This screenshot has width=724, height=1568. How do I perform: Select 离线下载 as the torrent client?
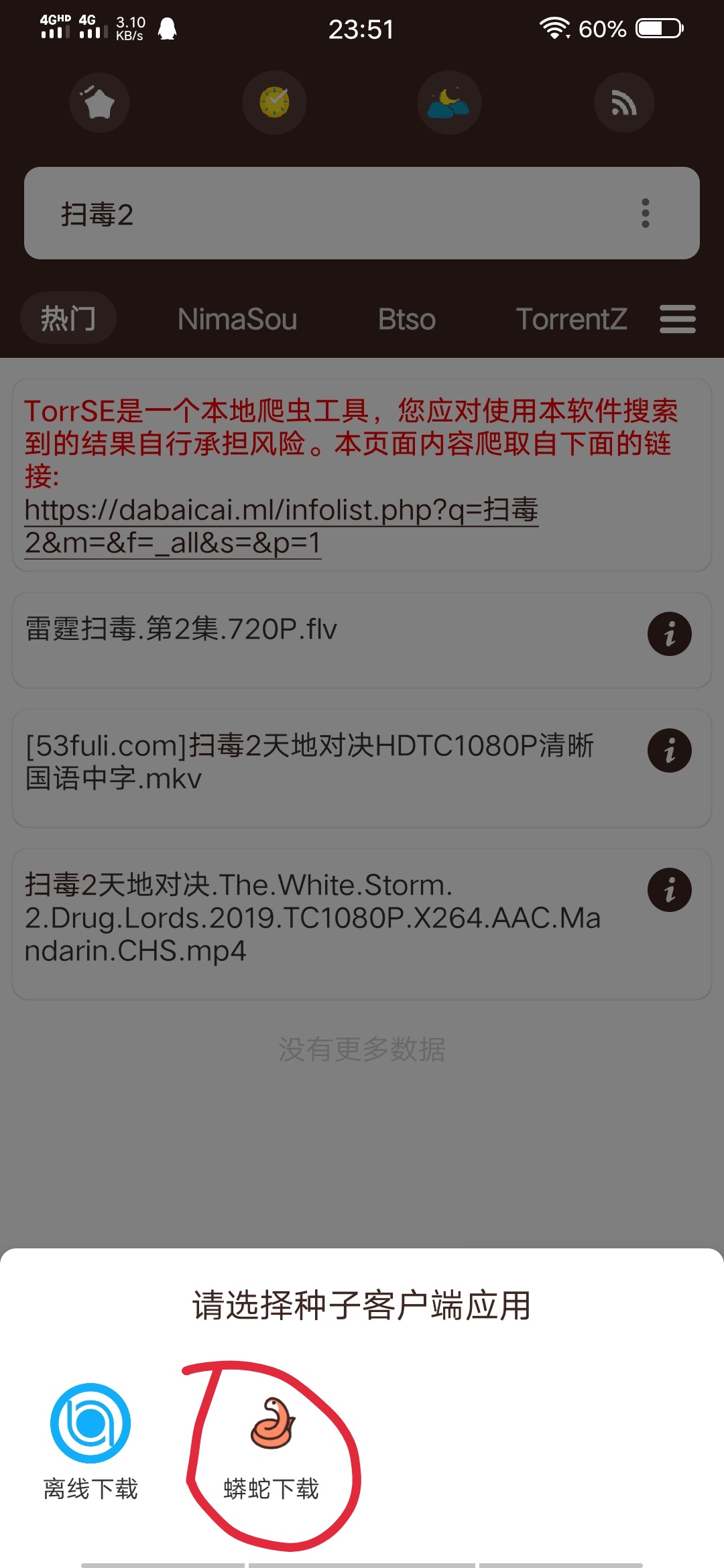(90, 1442)
